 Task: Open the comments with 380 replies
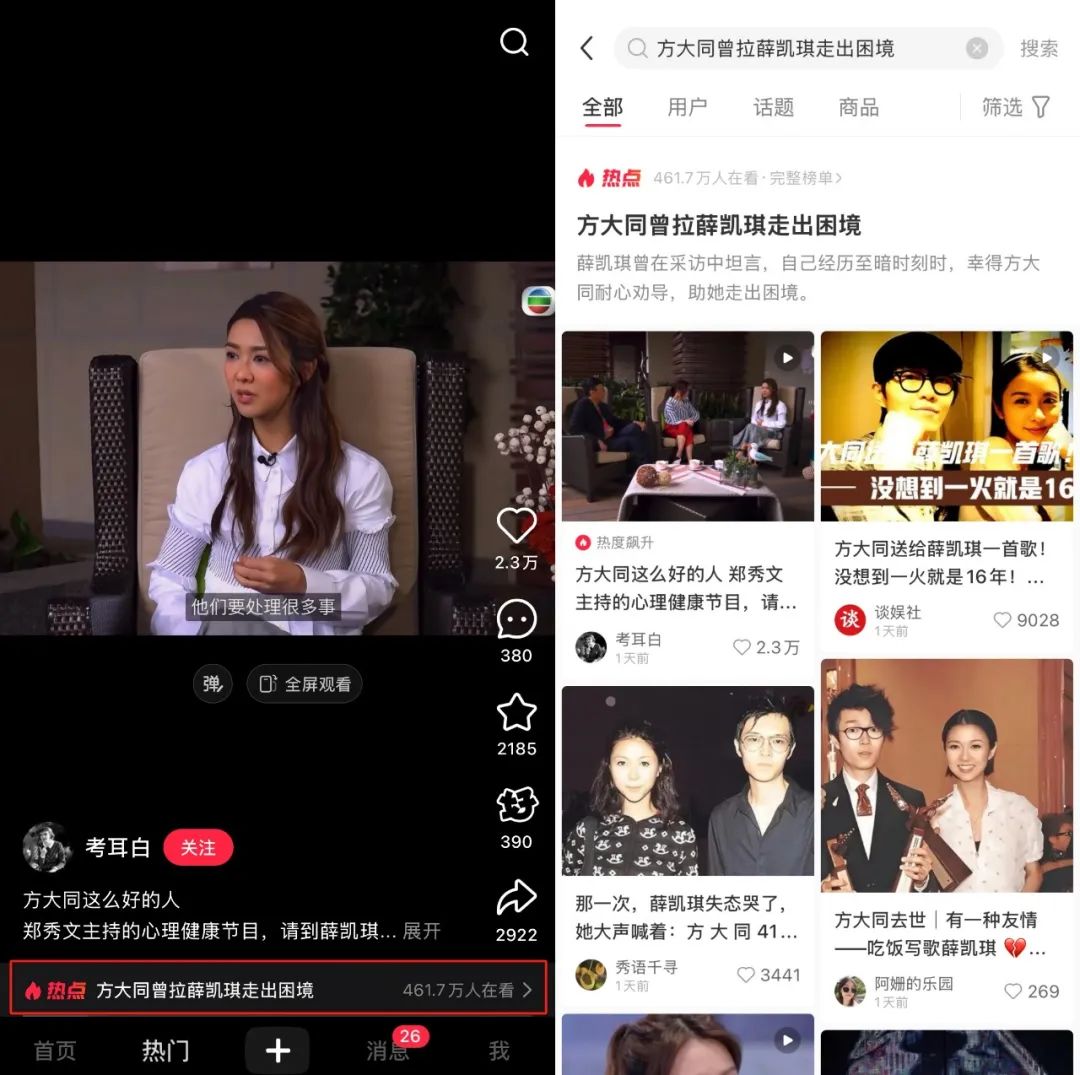coord(516,620)
